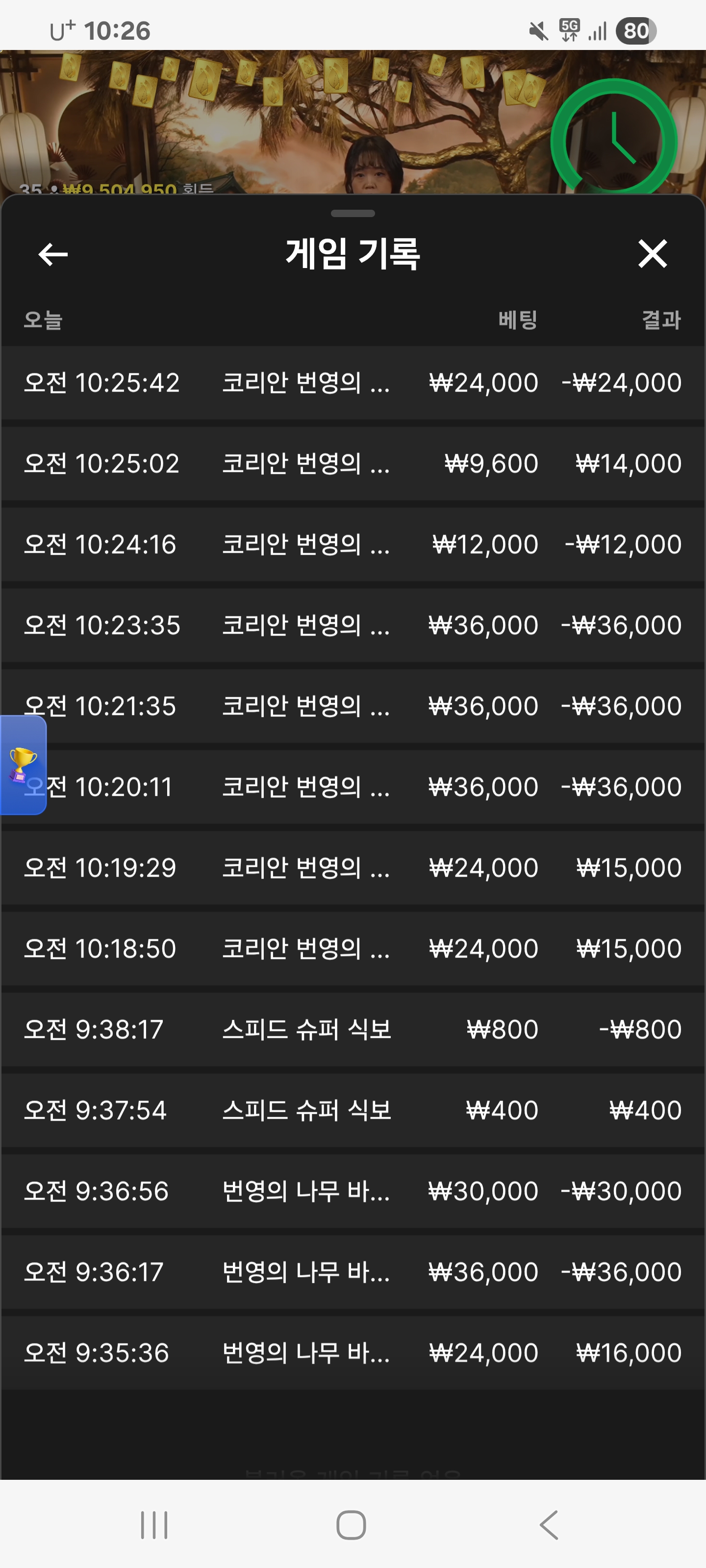The height and width of the screenshot is (1568, 706).
Task: View the 오전 9:36:56 번영의 나무 record
Action: click(x=353, y=1191)
